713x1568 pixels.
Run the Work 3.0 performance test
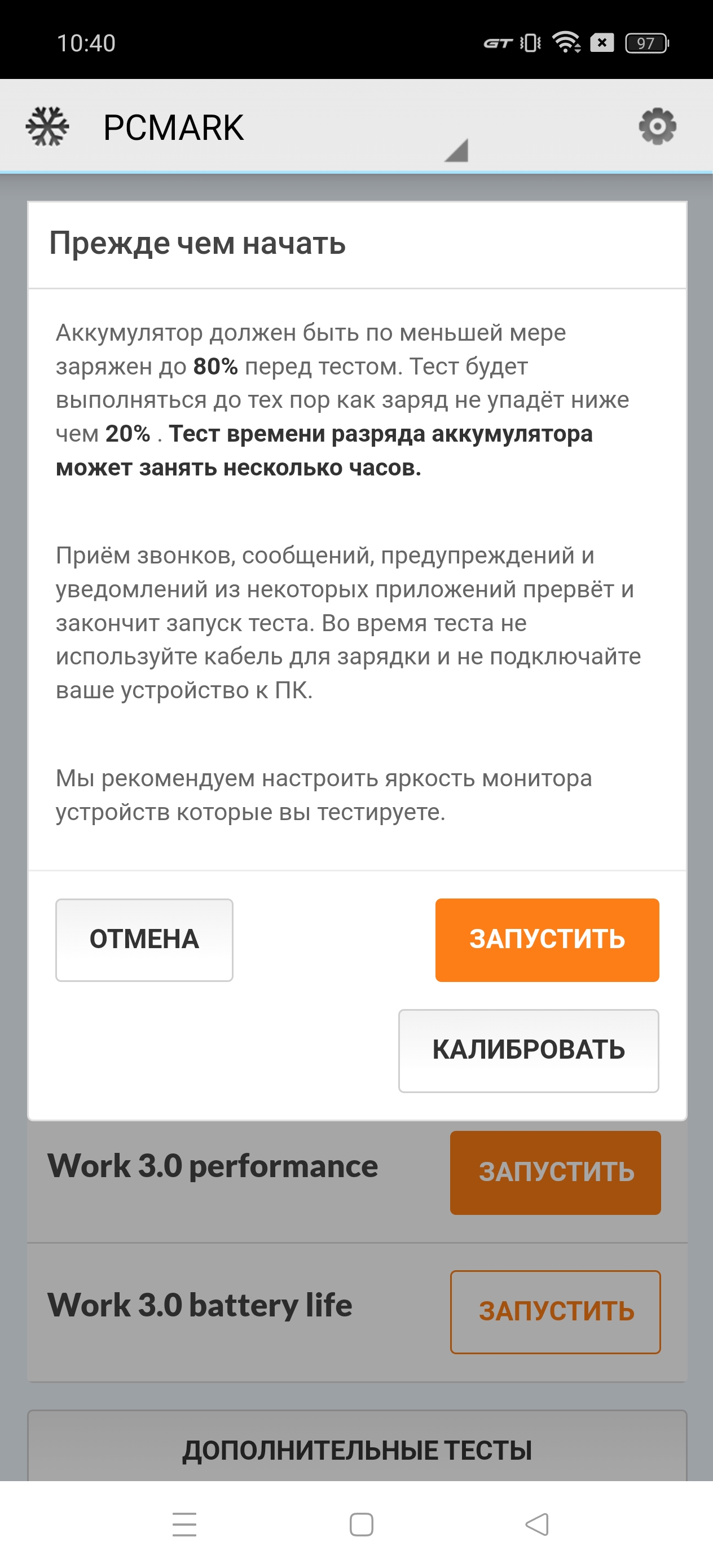pyautogui.click(x=554, y=1173)
